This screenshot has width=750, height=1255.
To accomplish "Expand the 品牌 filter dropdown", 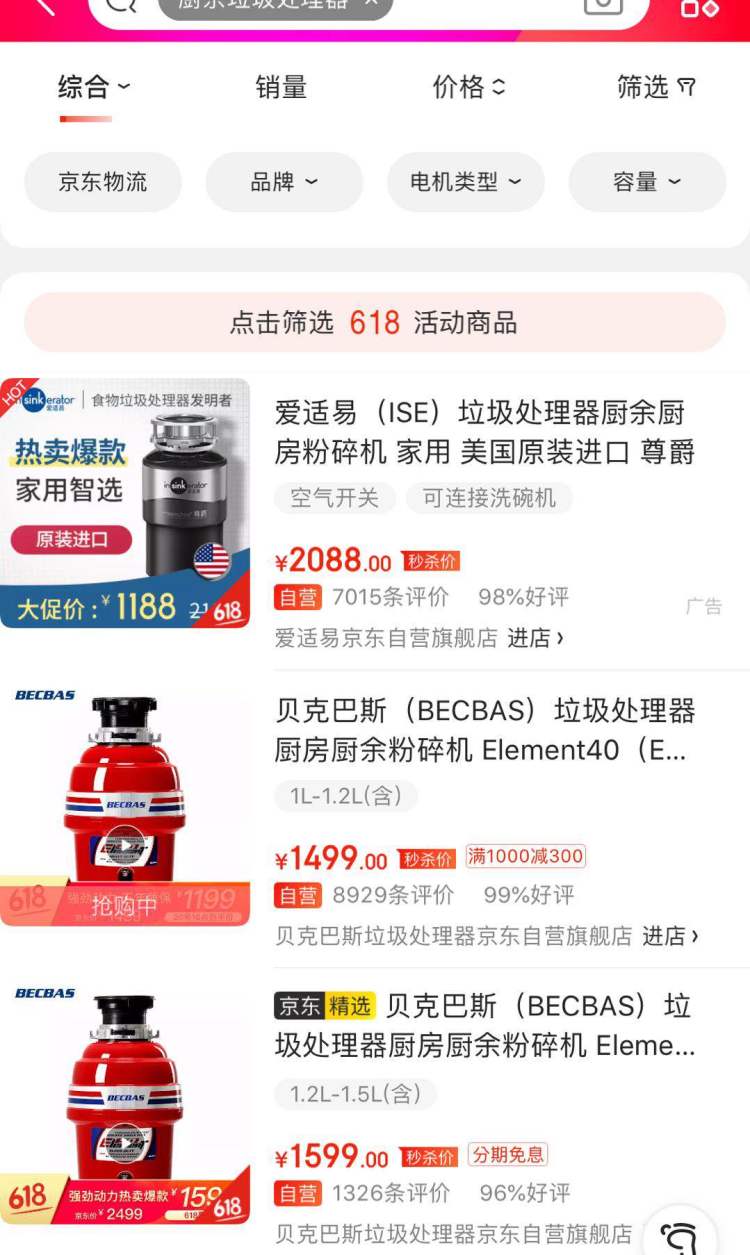I will 284,182.
